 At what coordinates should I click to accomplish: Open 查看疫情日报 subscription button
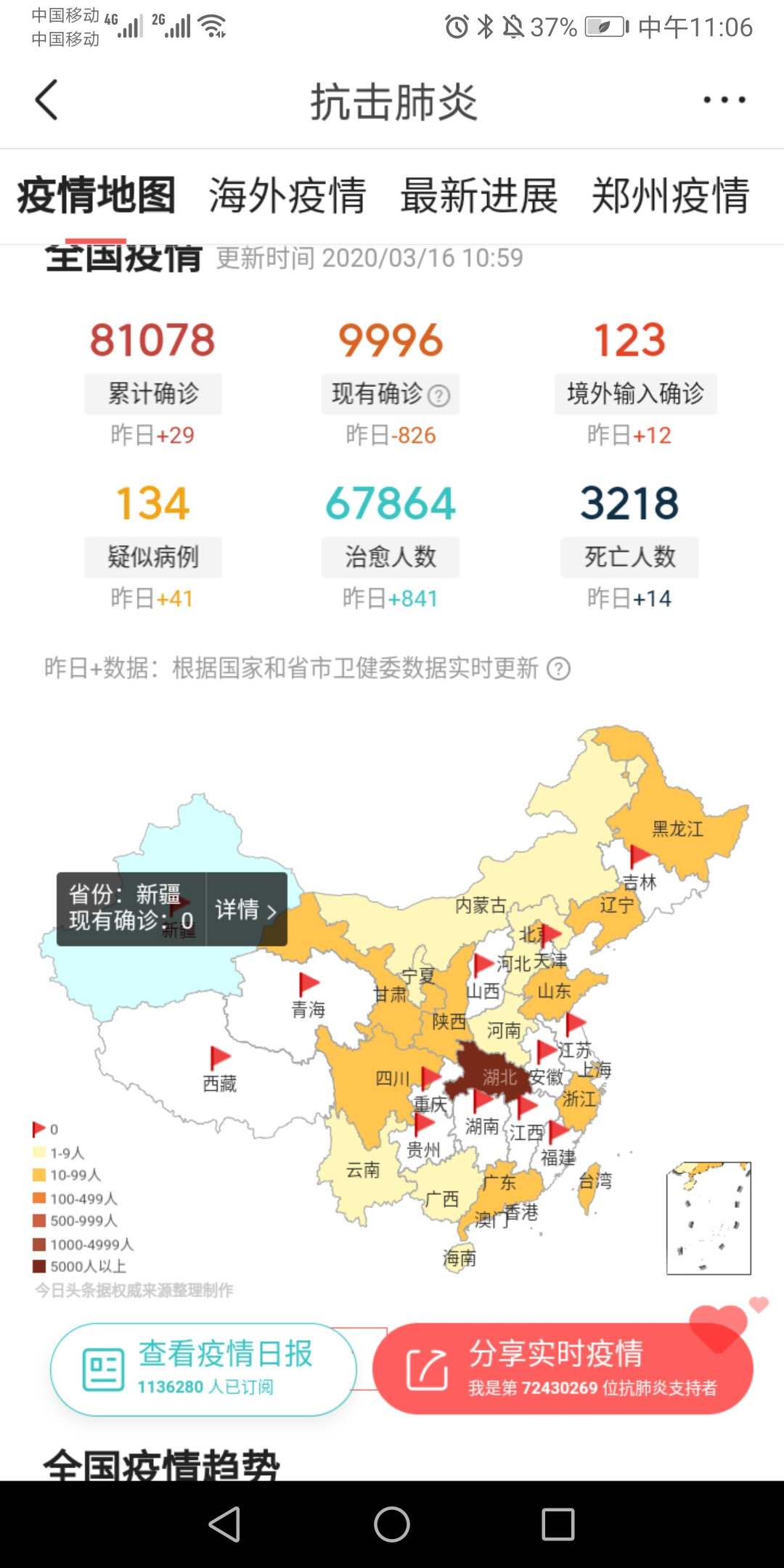coord(203,1369)
